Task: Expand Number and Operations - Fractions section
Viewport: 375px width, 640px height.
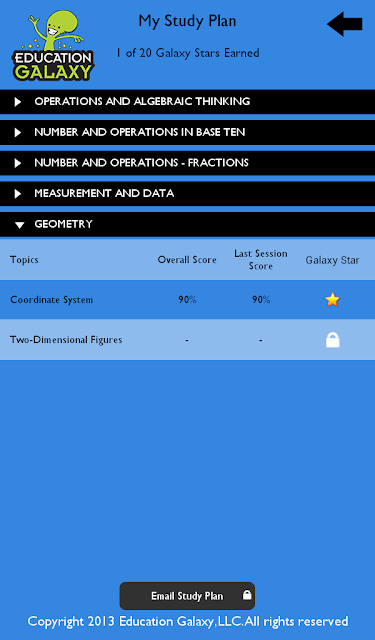Action: pos(187,163)
